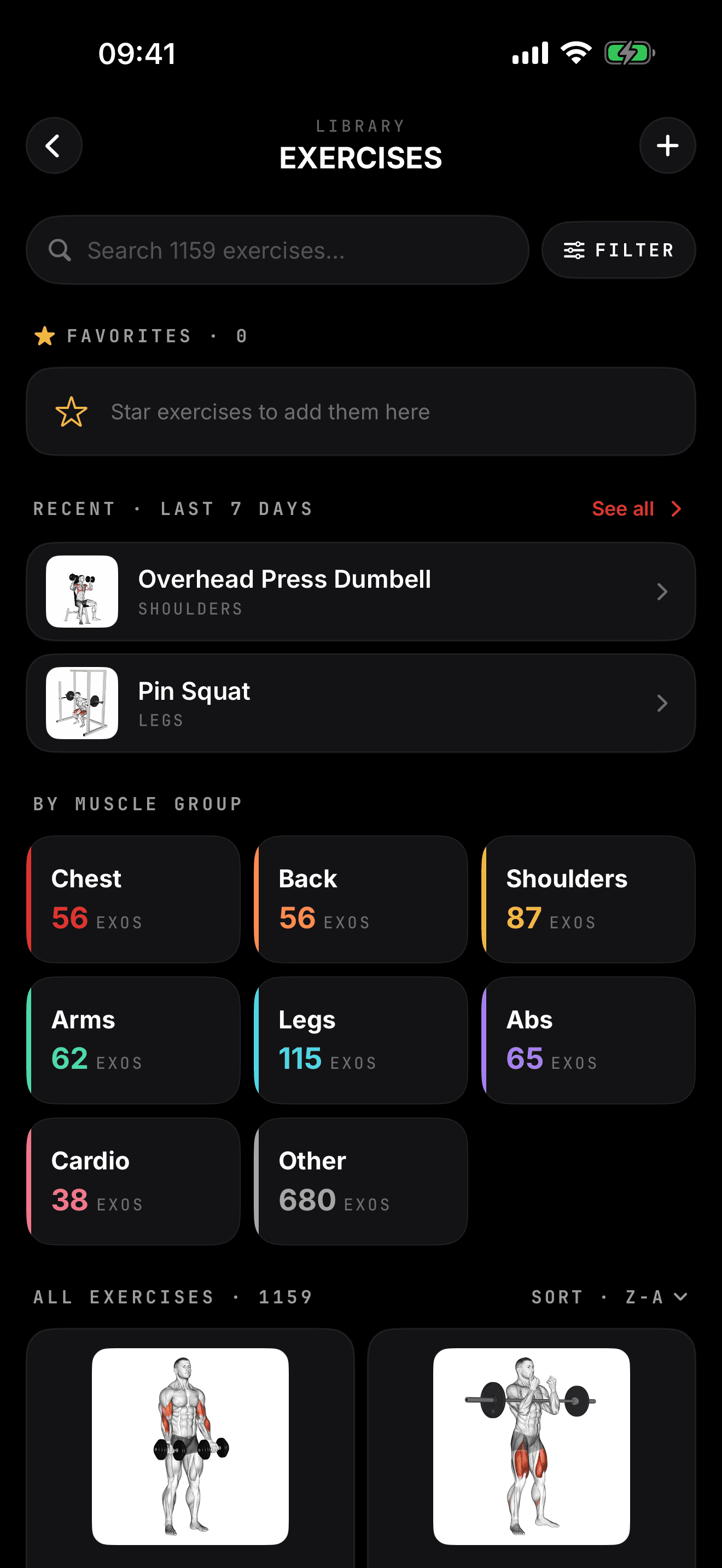The height and width of the screenshot is (1568, 722).
Task: Select the Back muscle group card
Action: click(361, 899)
